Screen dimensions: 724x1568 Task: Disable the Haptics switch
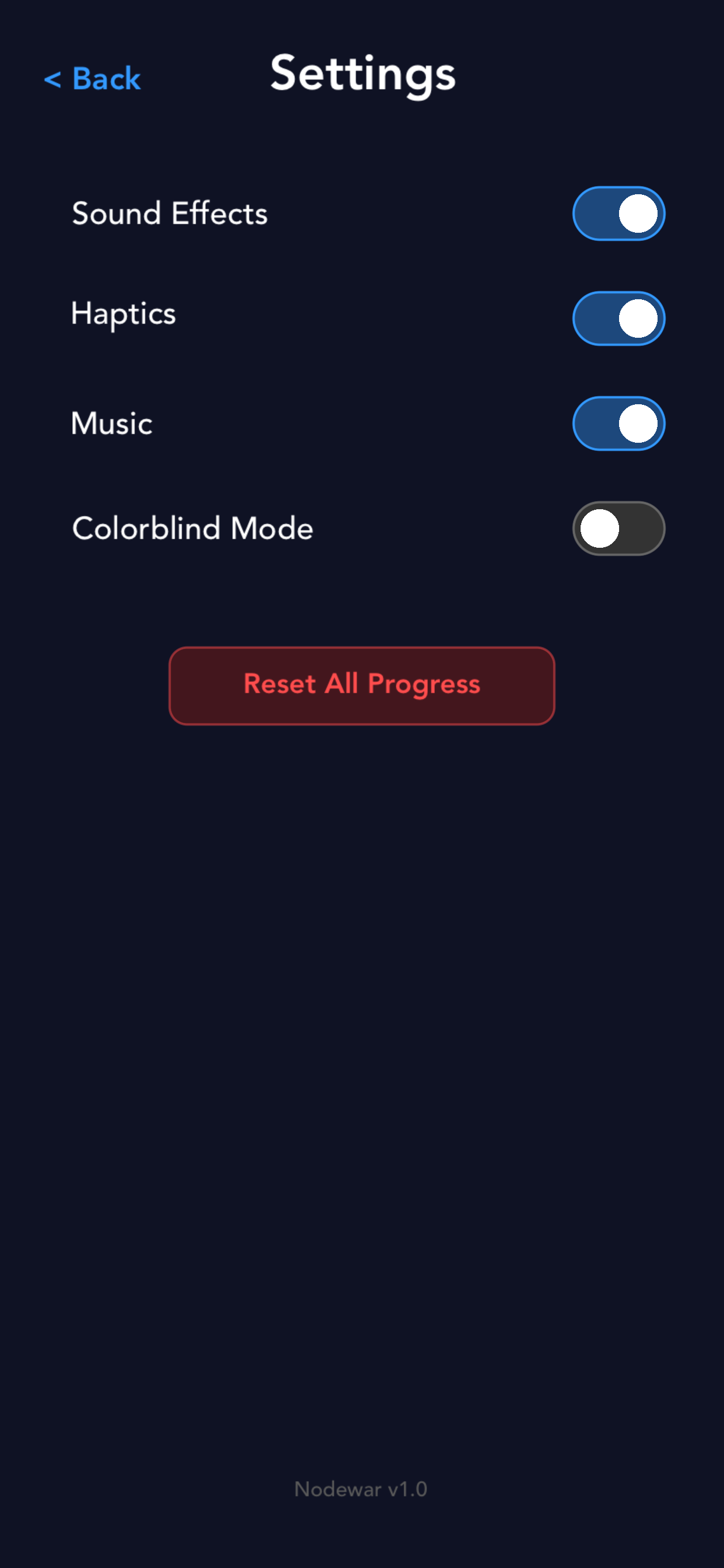tap(618, 318)
